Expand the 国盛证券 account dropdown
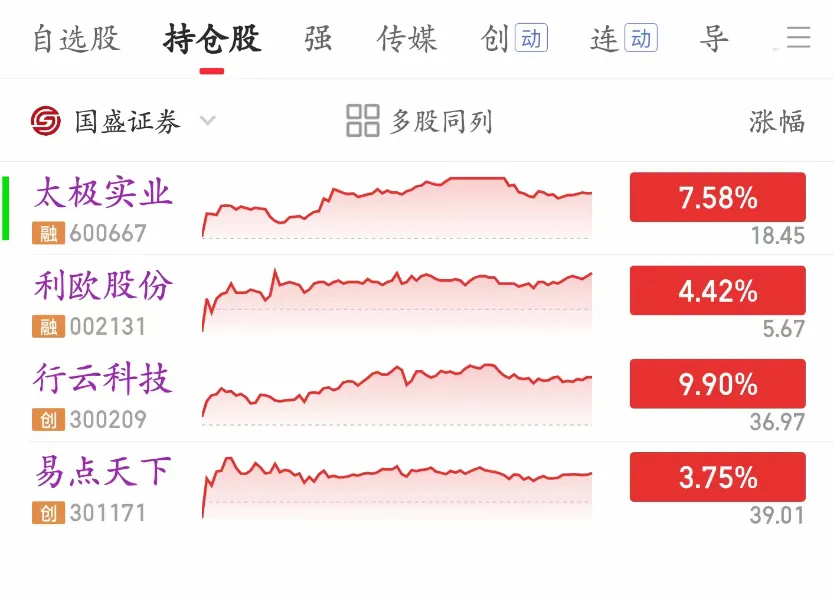The height and width of the screenshot is (596, 834). pos(123,121)
